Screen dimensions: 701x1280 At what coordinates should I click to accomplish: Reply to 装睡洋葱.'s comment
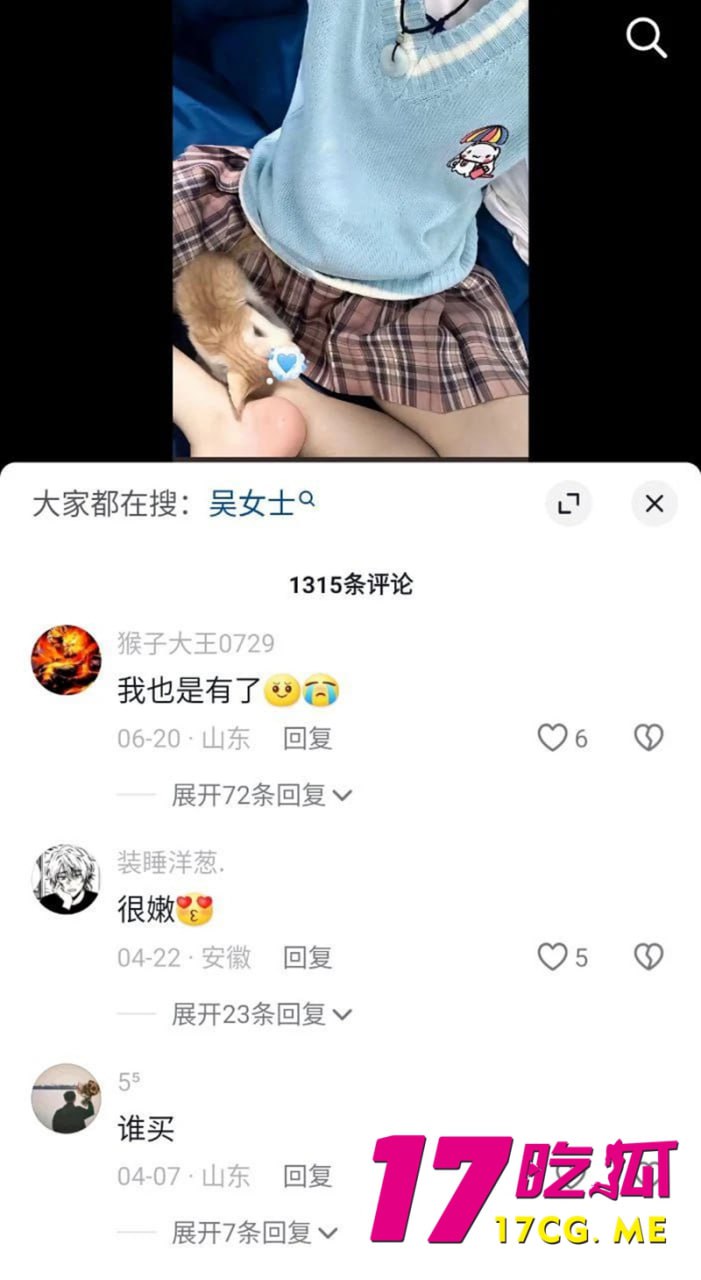[307, 958]
